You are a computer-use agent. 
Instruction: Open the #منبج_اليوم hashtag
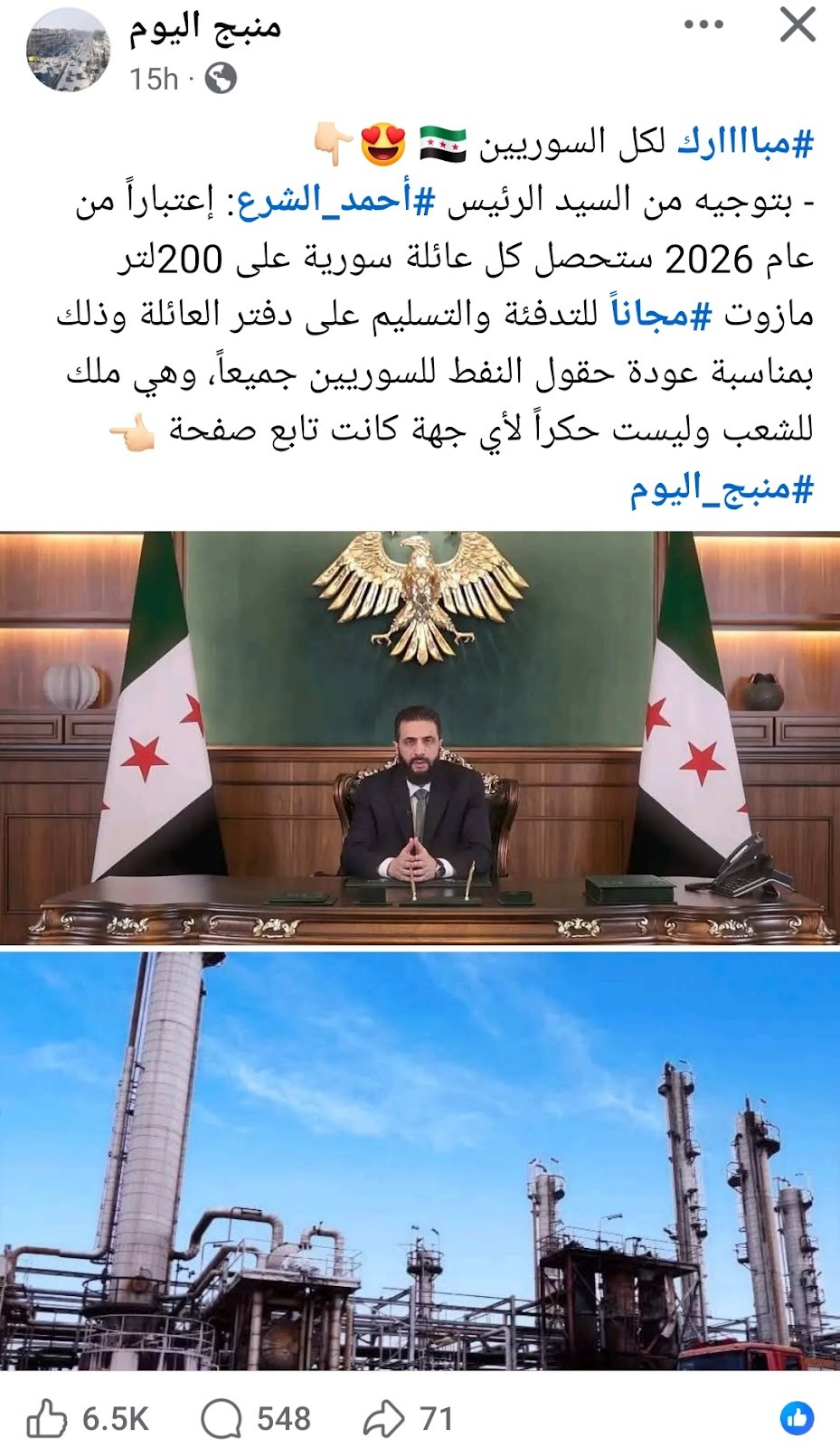pyautogui.click(x=721, y=489)
